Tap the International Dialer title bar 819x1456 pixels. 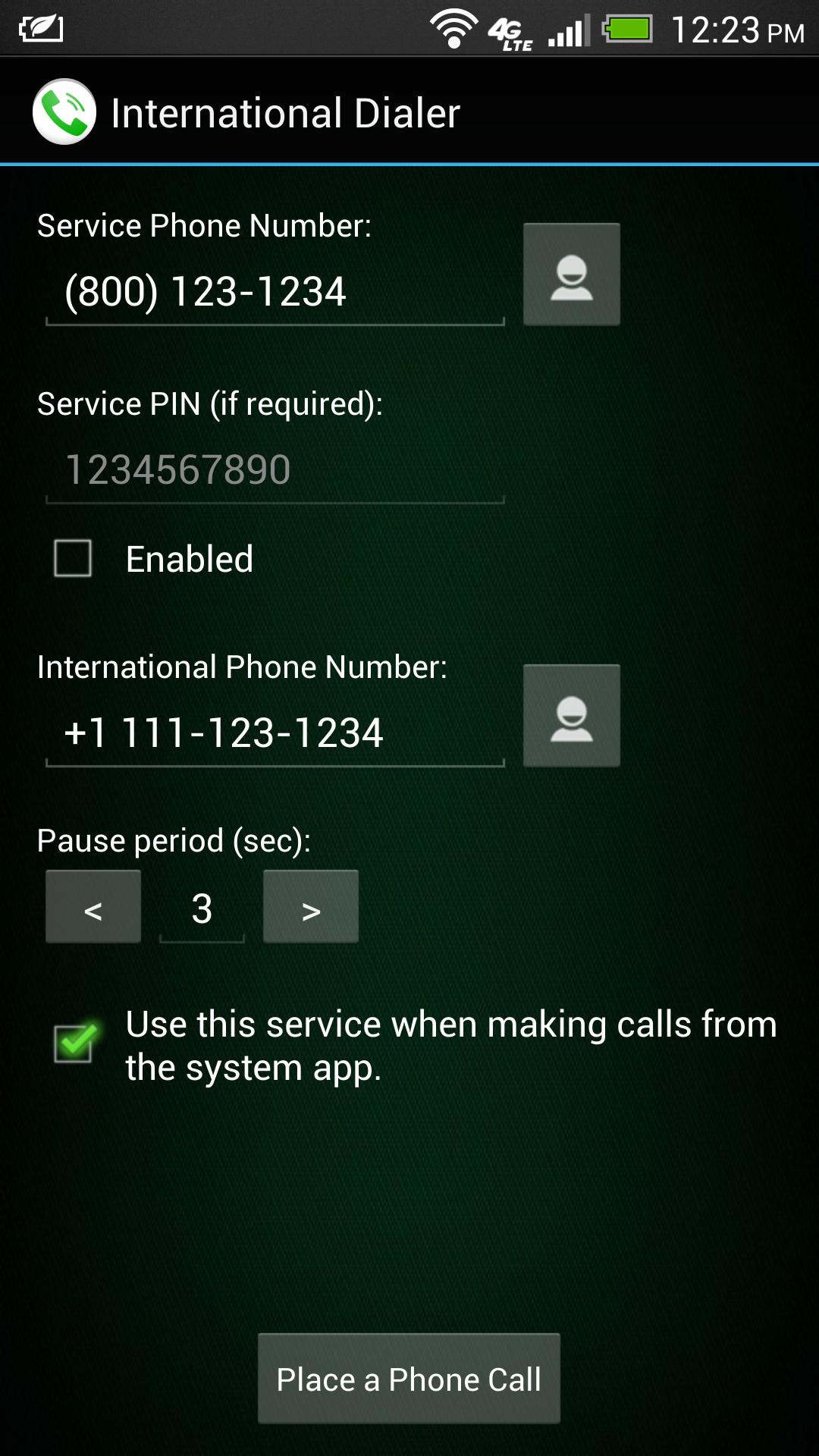coord(286,111)
